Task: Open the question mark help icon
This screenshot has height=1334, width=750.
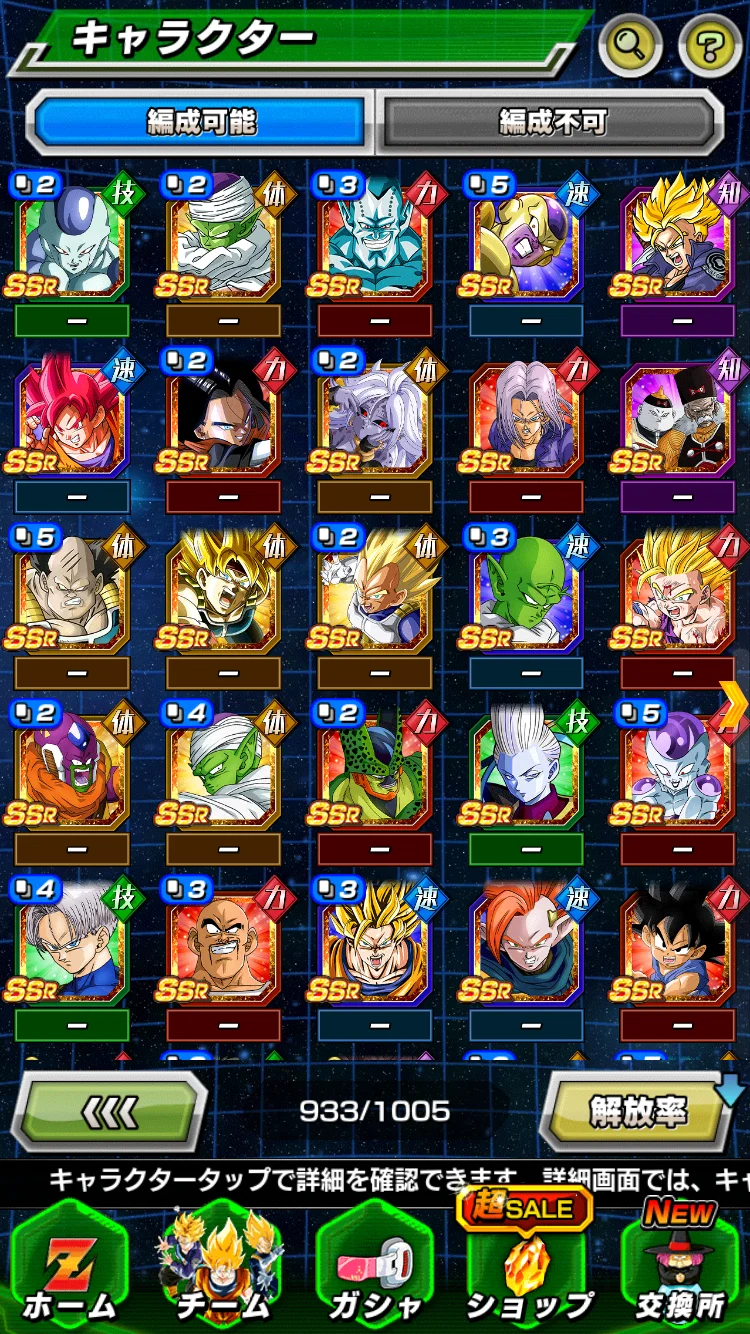Action: point(710,43)
